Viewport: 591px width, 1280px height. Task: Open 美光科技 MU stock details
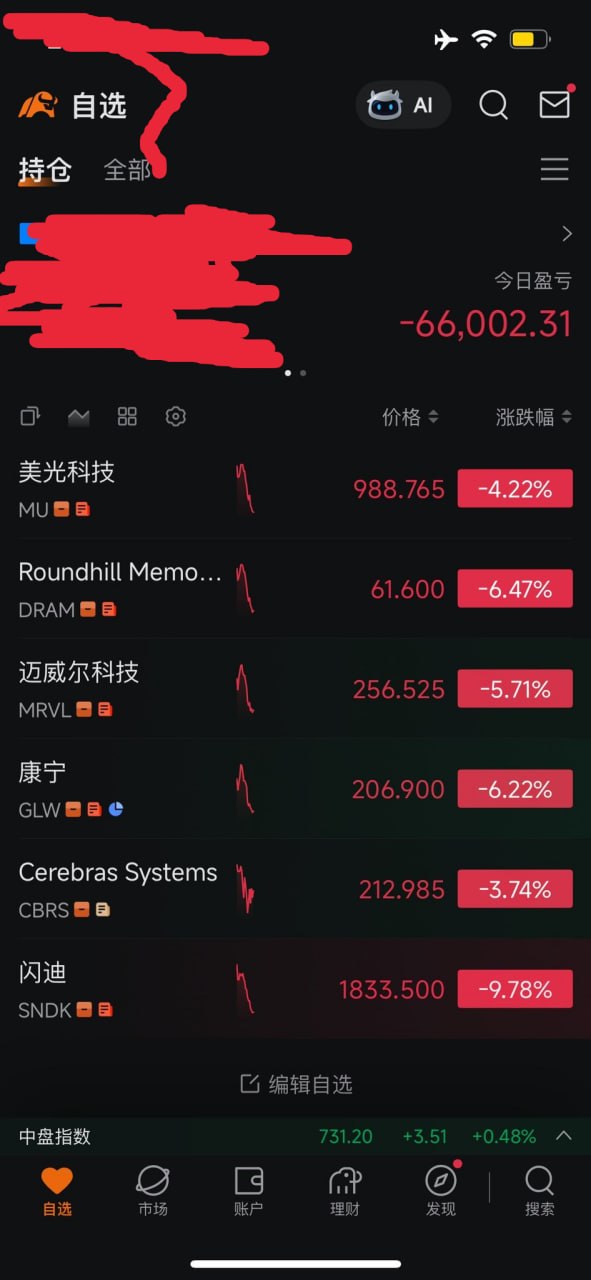(295, 489)
